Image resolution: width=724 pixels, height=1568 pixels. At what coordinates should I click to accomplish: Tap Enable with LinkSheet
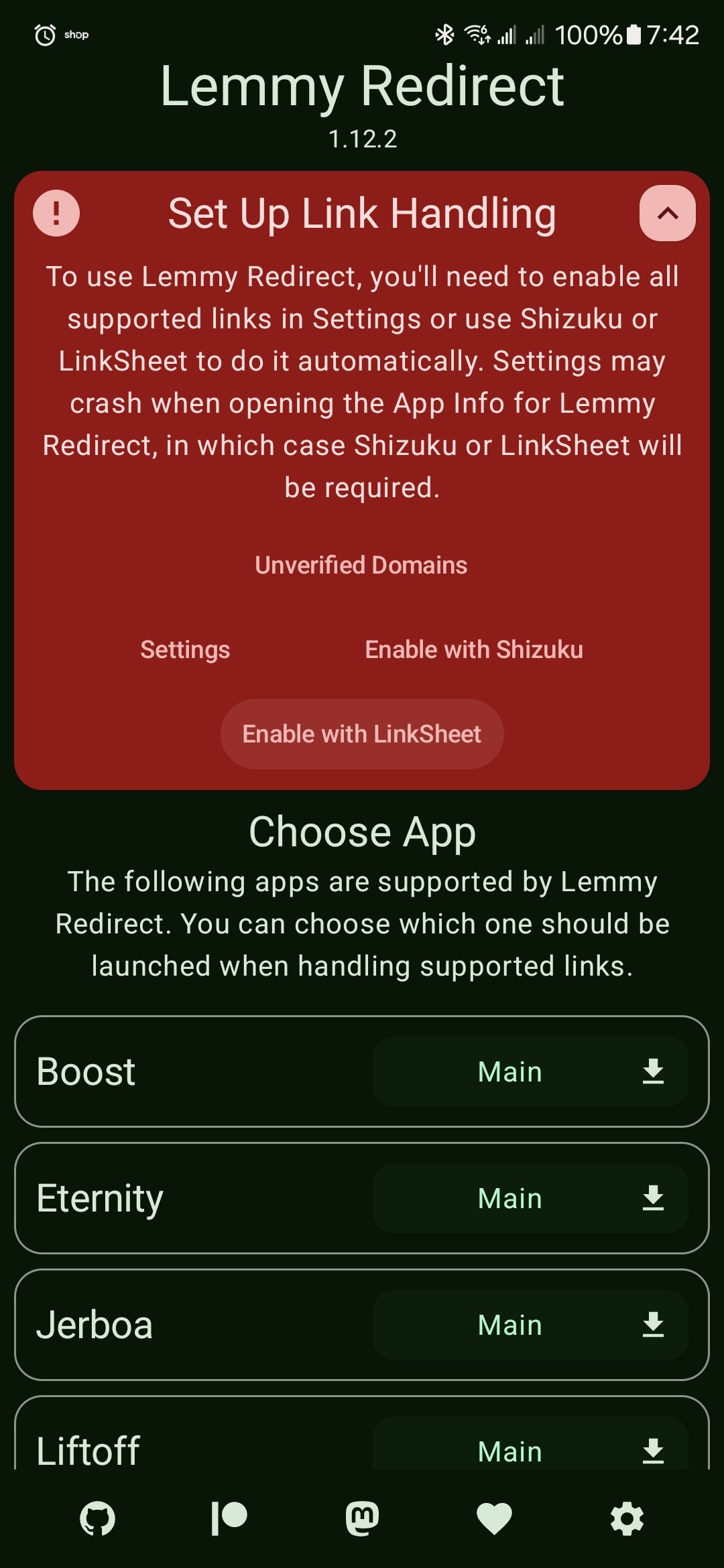click(x=361, y=734)
